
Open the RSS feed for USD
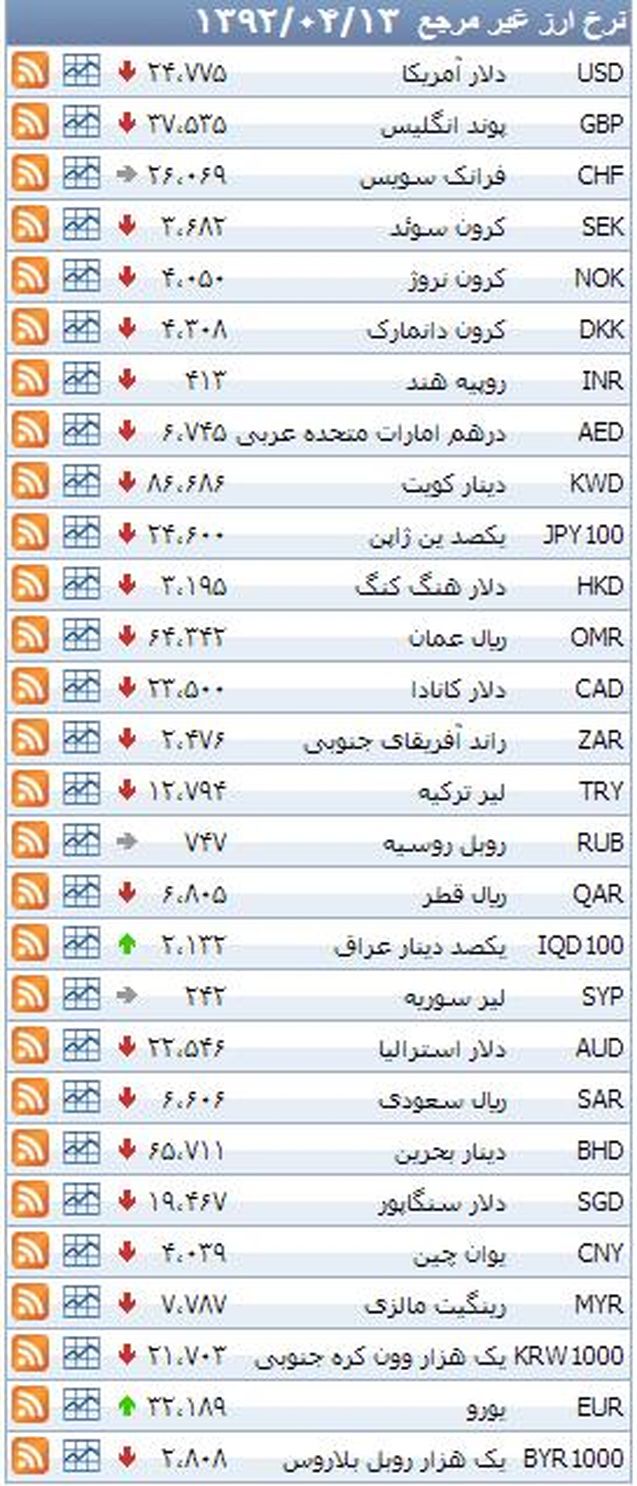pyautogui.click(x=30, y=73)
